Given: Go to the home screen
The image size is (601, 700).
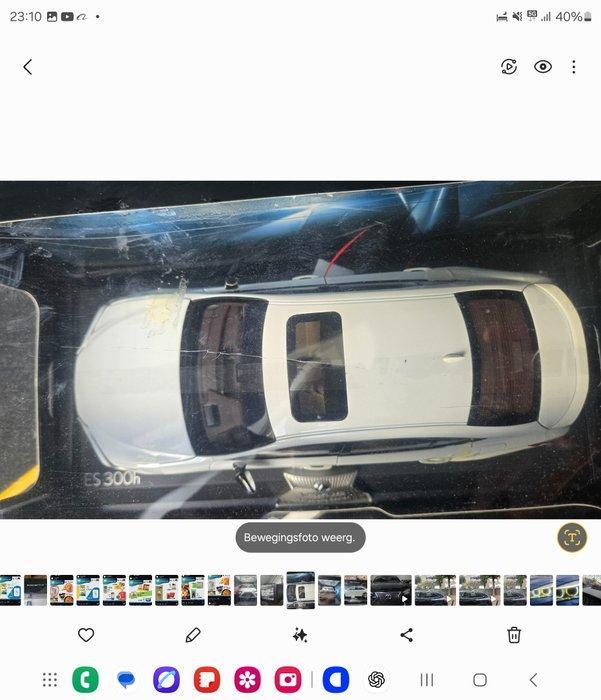Looking at the screenshot, I should click(x=480, y=680).
